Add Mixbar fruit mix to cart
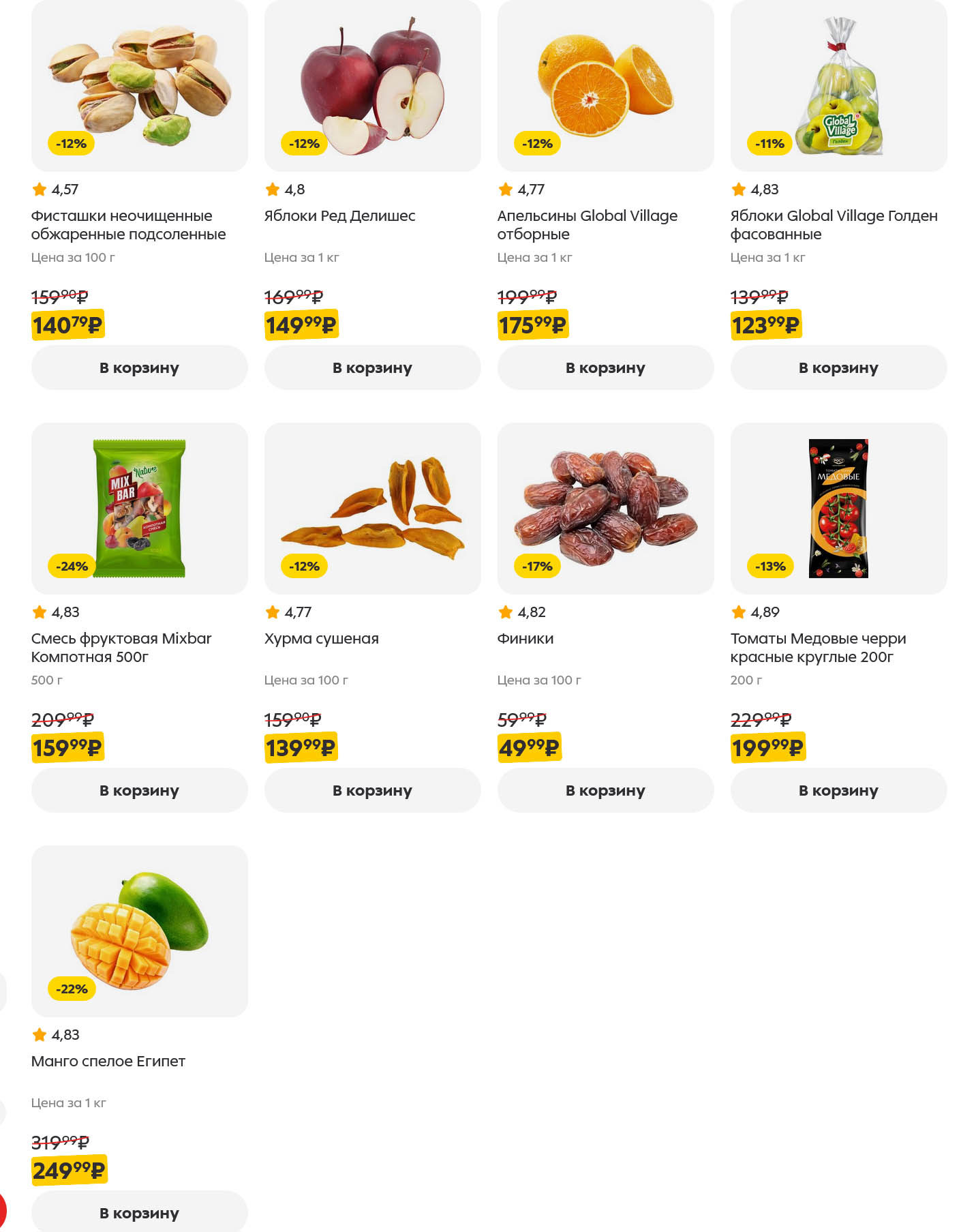976x1232 pixels. pyautogui.click(x=139, y=790)
